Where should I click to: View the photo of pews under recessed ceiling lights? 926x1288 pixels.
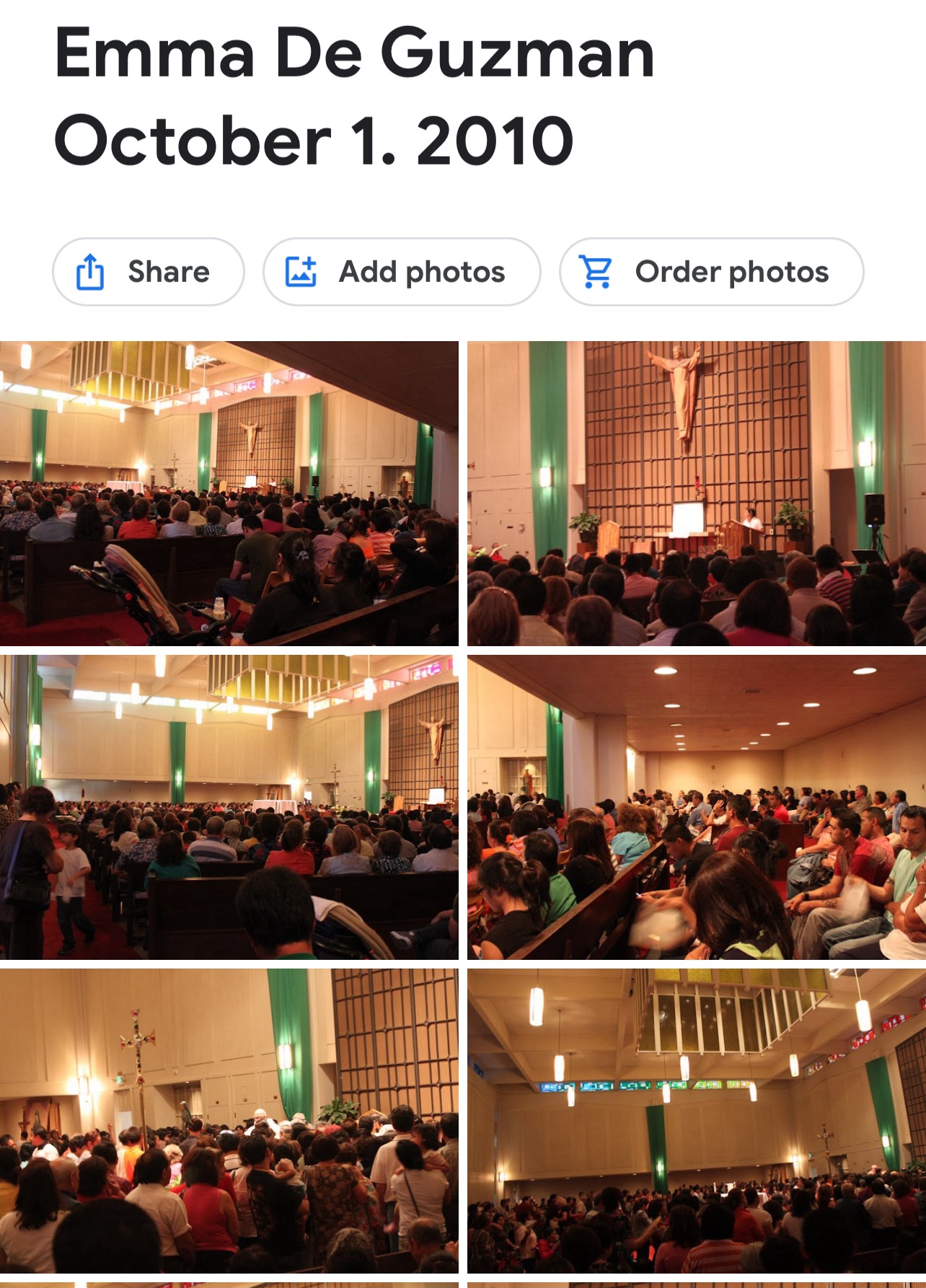696,807
